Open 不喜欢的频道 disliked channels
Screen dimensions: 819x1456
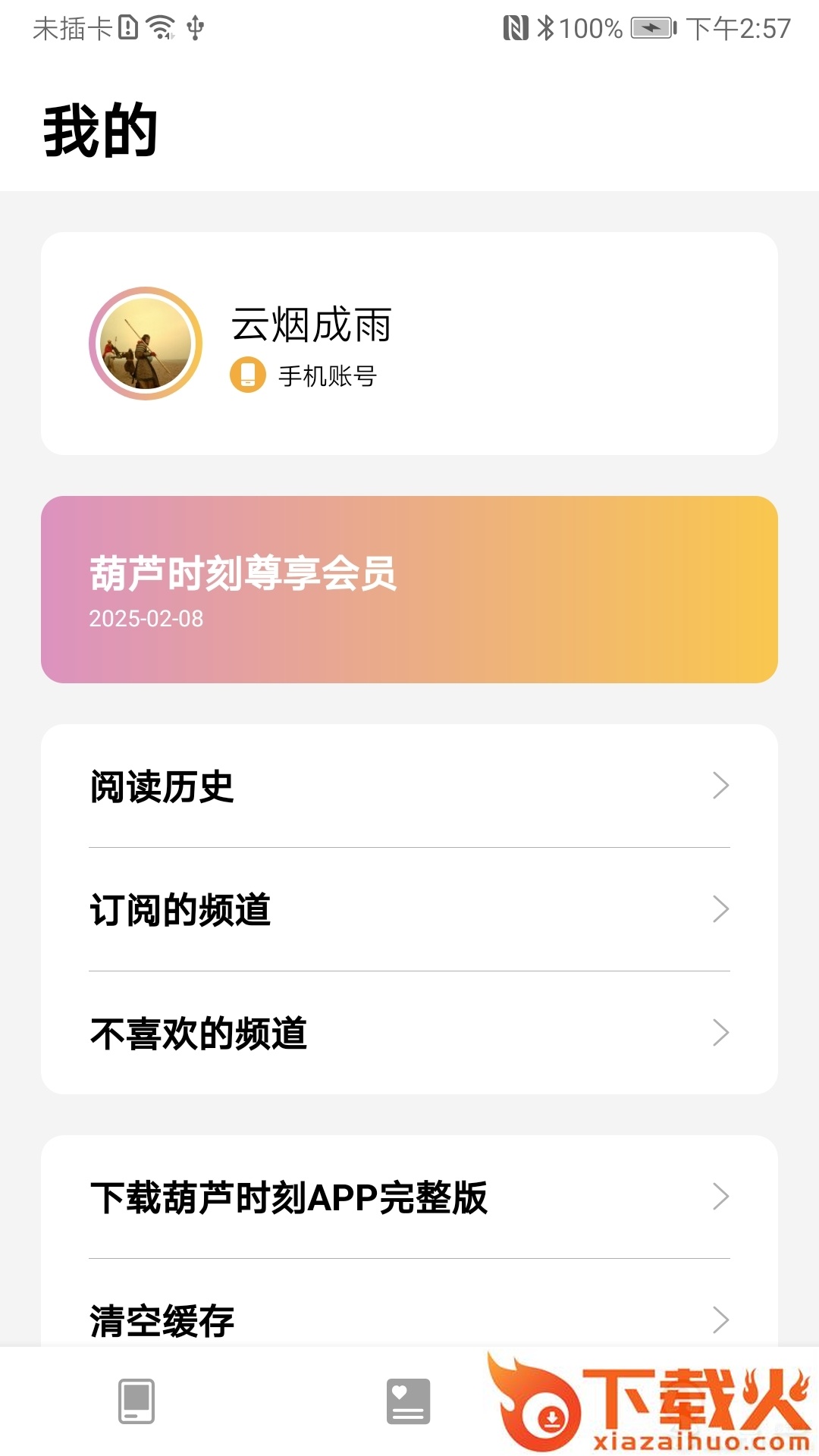pos(409,1033)
